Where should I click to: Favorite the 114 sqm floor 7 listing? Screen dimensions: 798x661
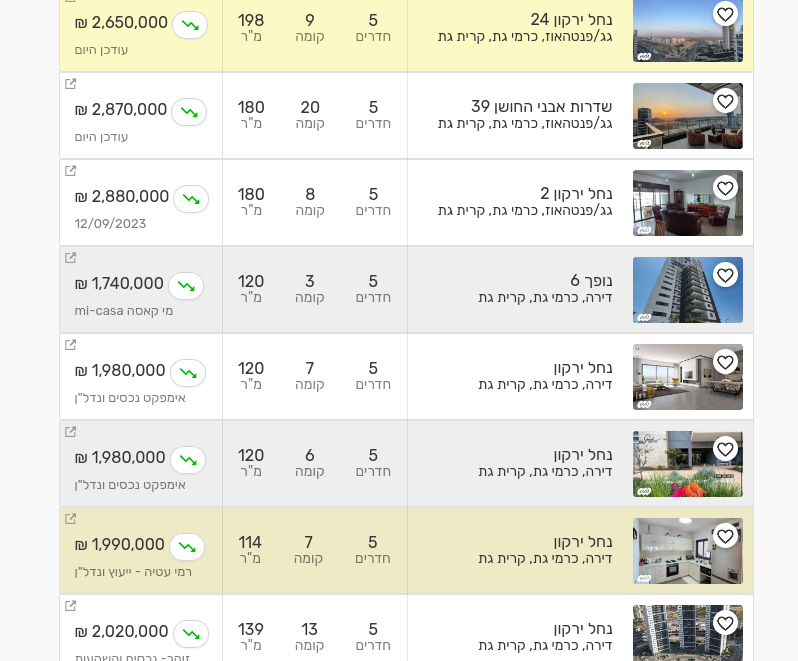pos(725,537)
